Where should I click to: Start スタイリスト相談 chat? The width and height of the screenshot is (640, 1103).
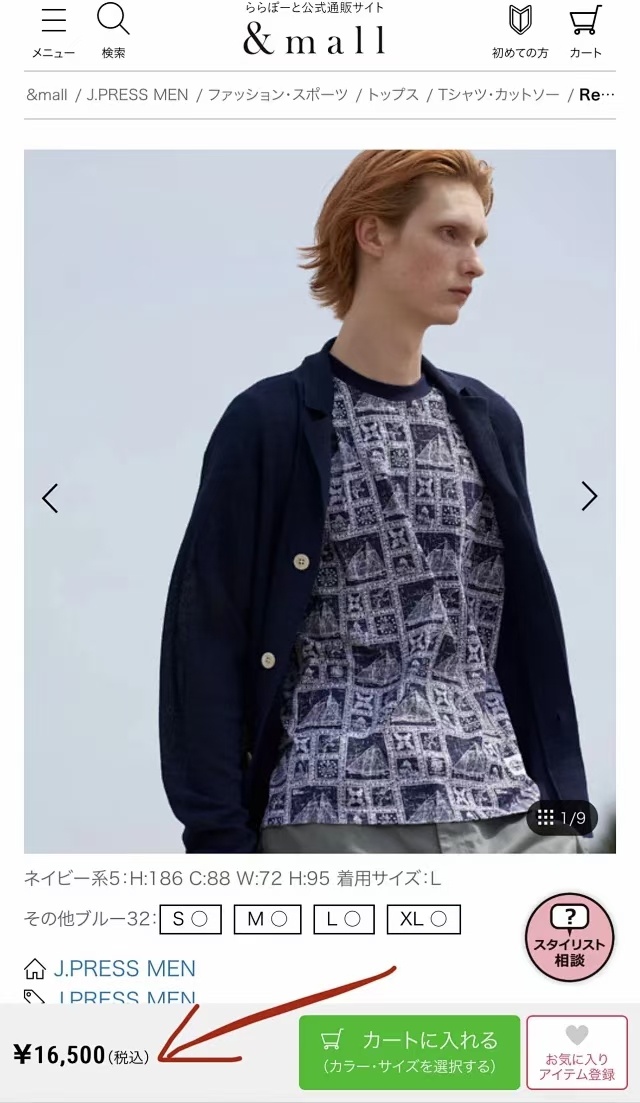coord(570,937)
